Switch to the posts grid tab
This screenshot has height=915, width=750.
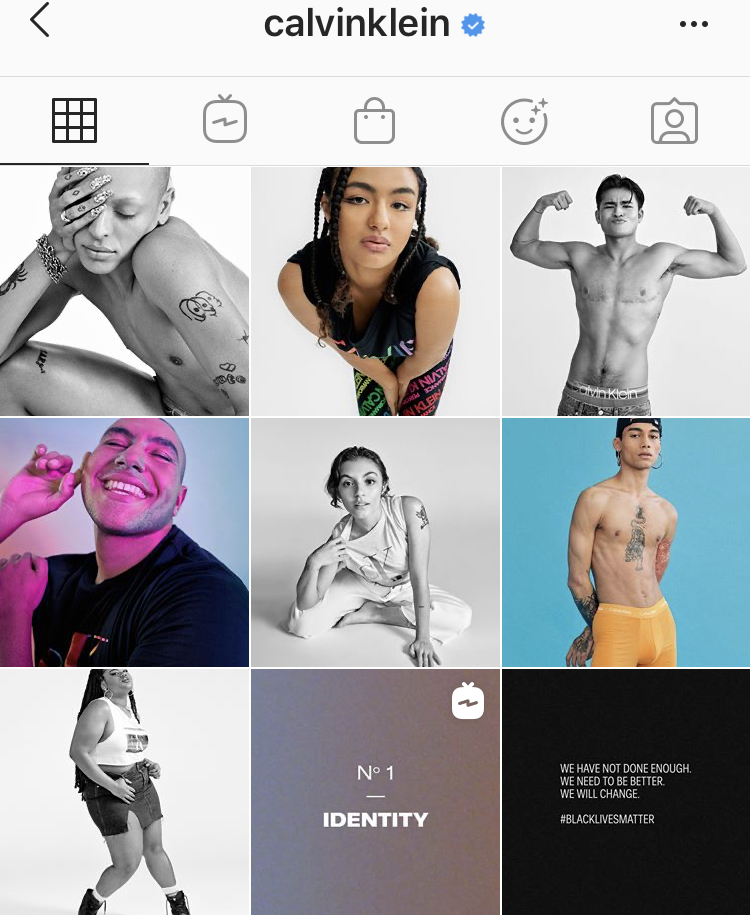point(74,121)
